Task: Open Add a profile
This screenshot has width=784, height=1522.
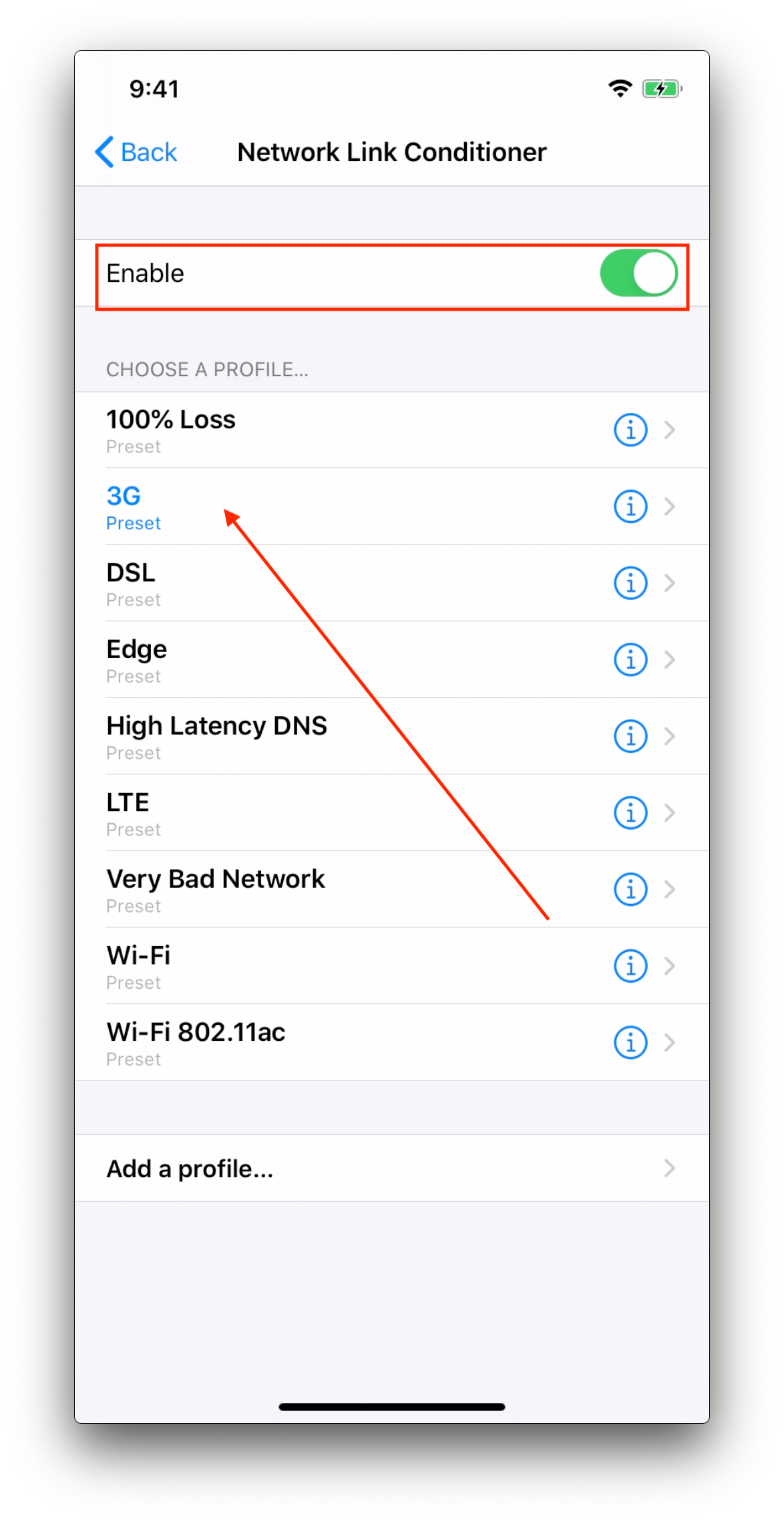Action: 392,1168
